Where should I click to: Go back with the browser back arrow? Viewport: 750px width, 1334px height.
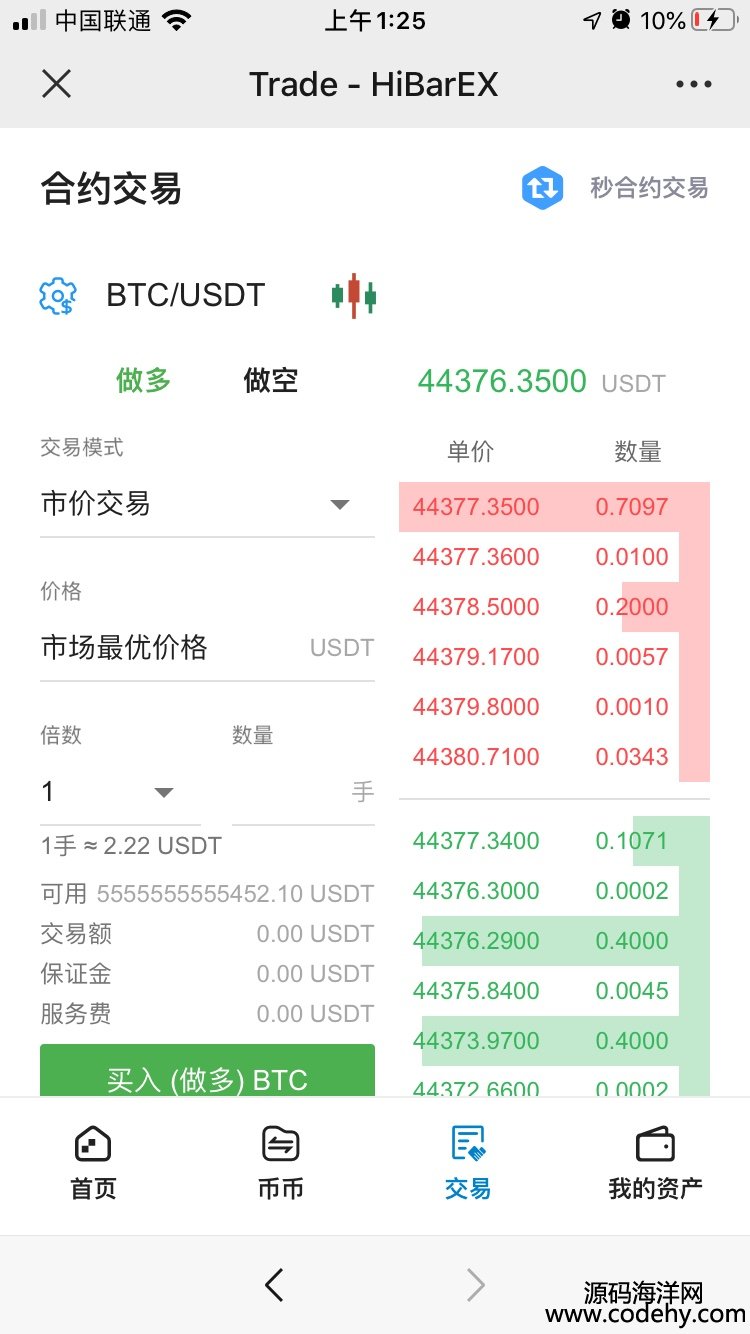point(274,1285)
